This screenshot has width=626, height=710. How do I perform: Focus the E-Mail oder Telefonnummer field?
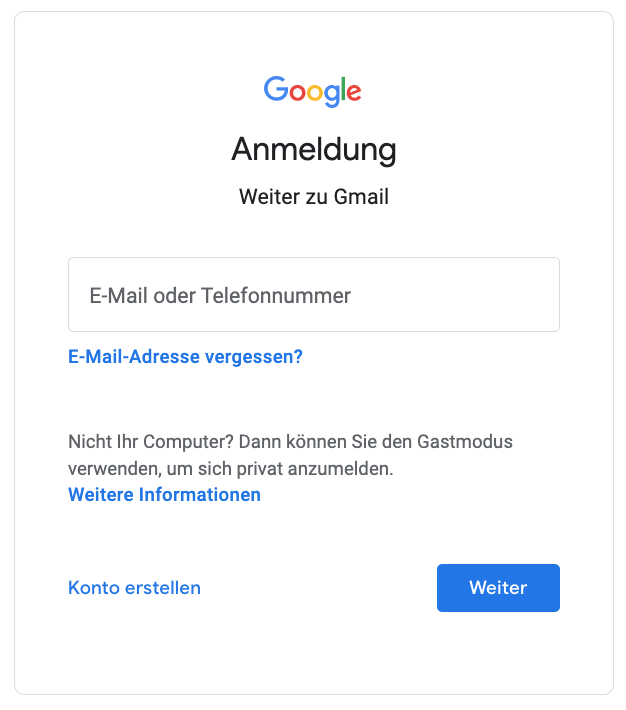[313, 295]
